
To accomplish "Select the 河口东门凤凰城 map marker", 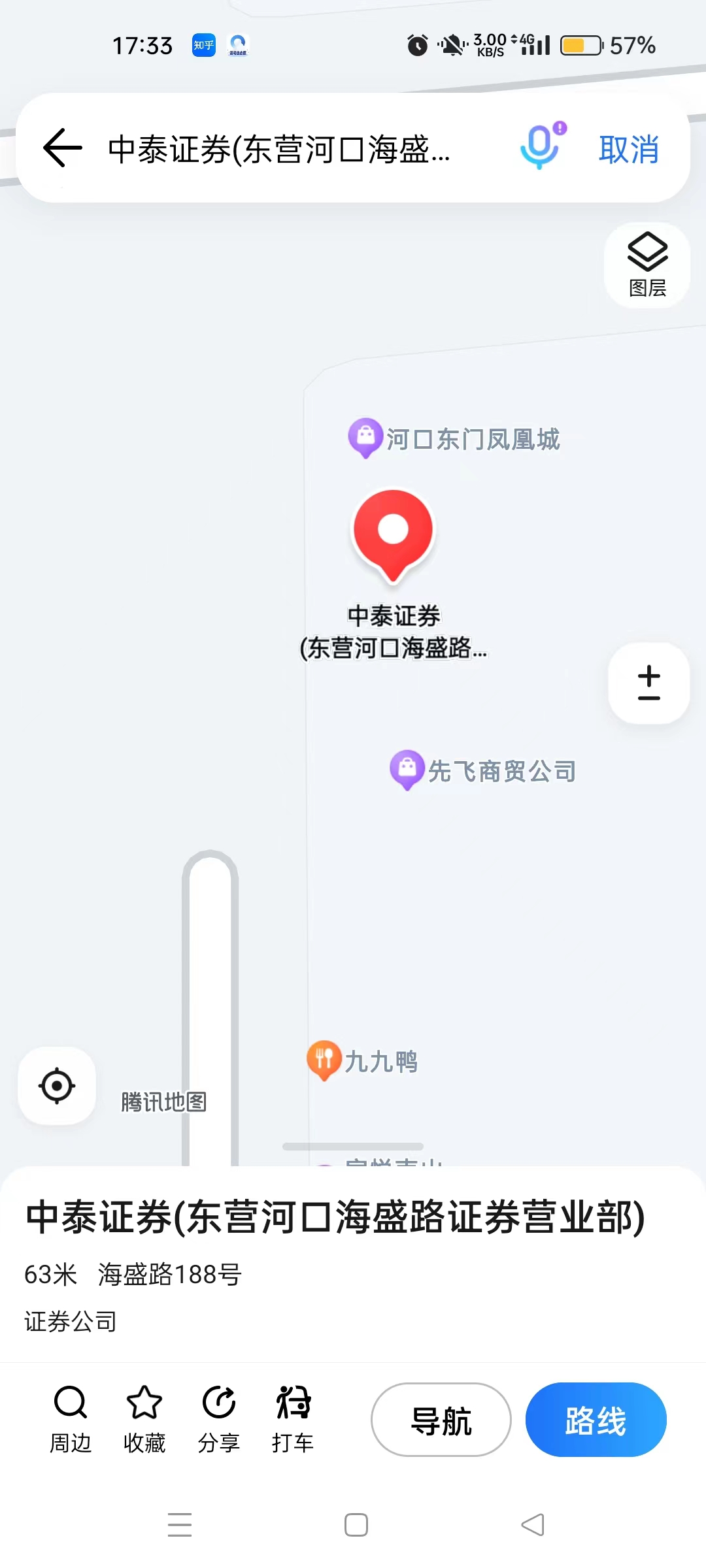I will pos(454,438).
